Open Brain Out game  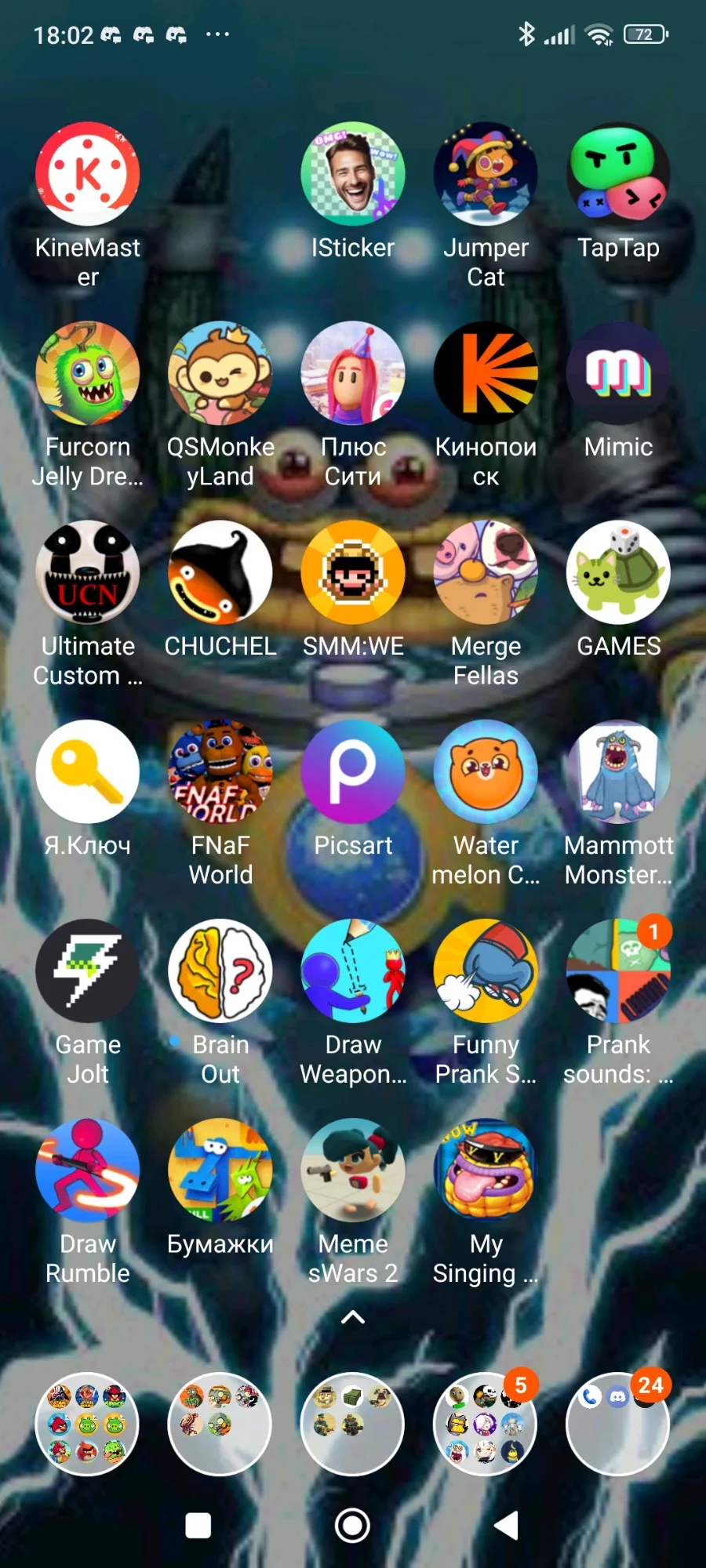click(220, 971)
